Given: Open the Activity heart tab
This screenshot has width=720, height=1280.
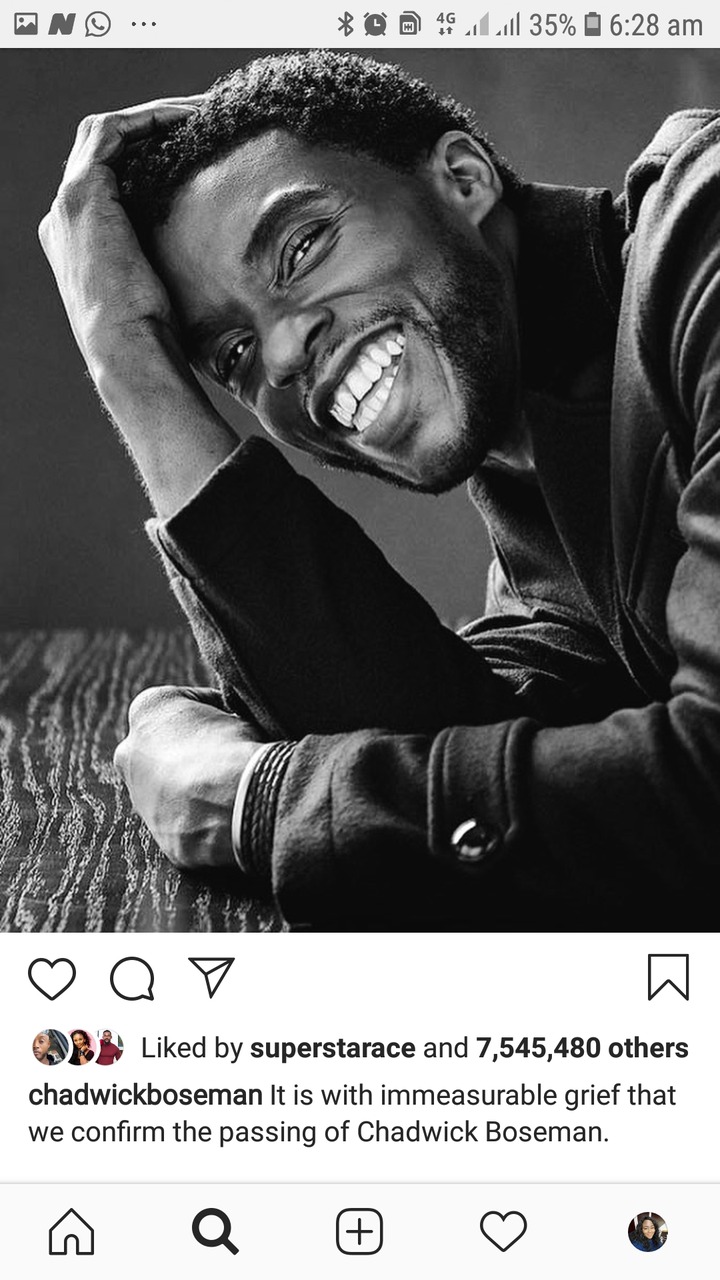Looking at the screenshot, I should [503, 1232].
